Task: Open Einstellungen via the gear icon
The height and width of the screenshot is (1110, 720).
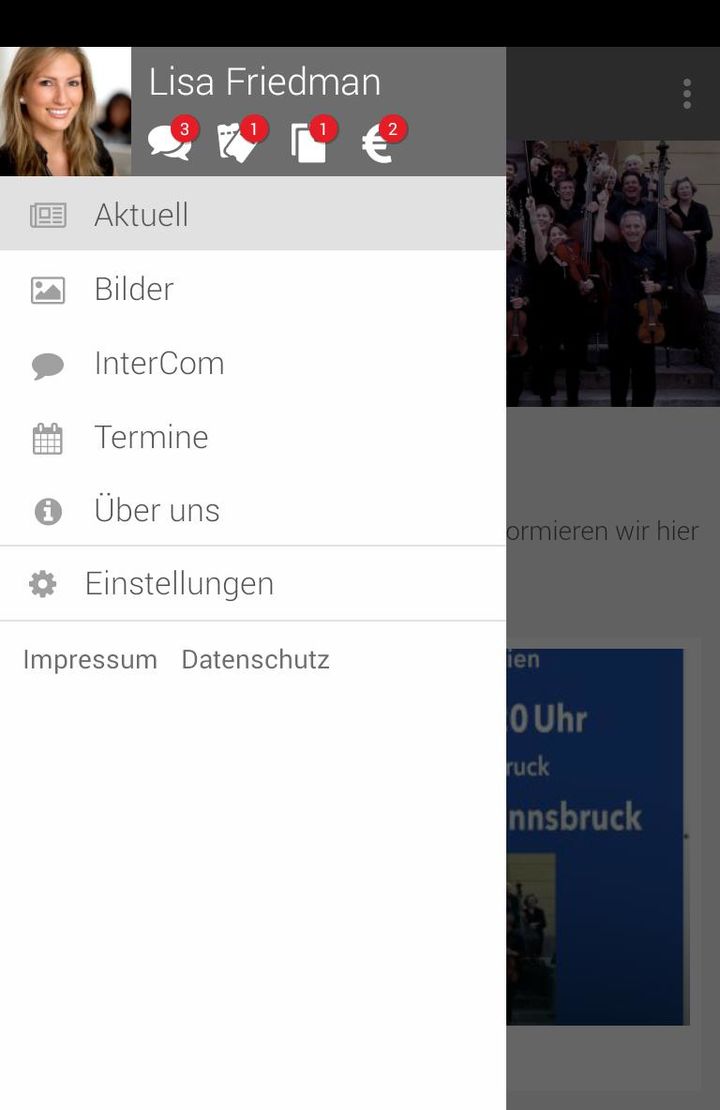Action: (x=41, y=583)
